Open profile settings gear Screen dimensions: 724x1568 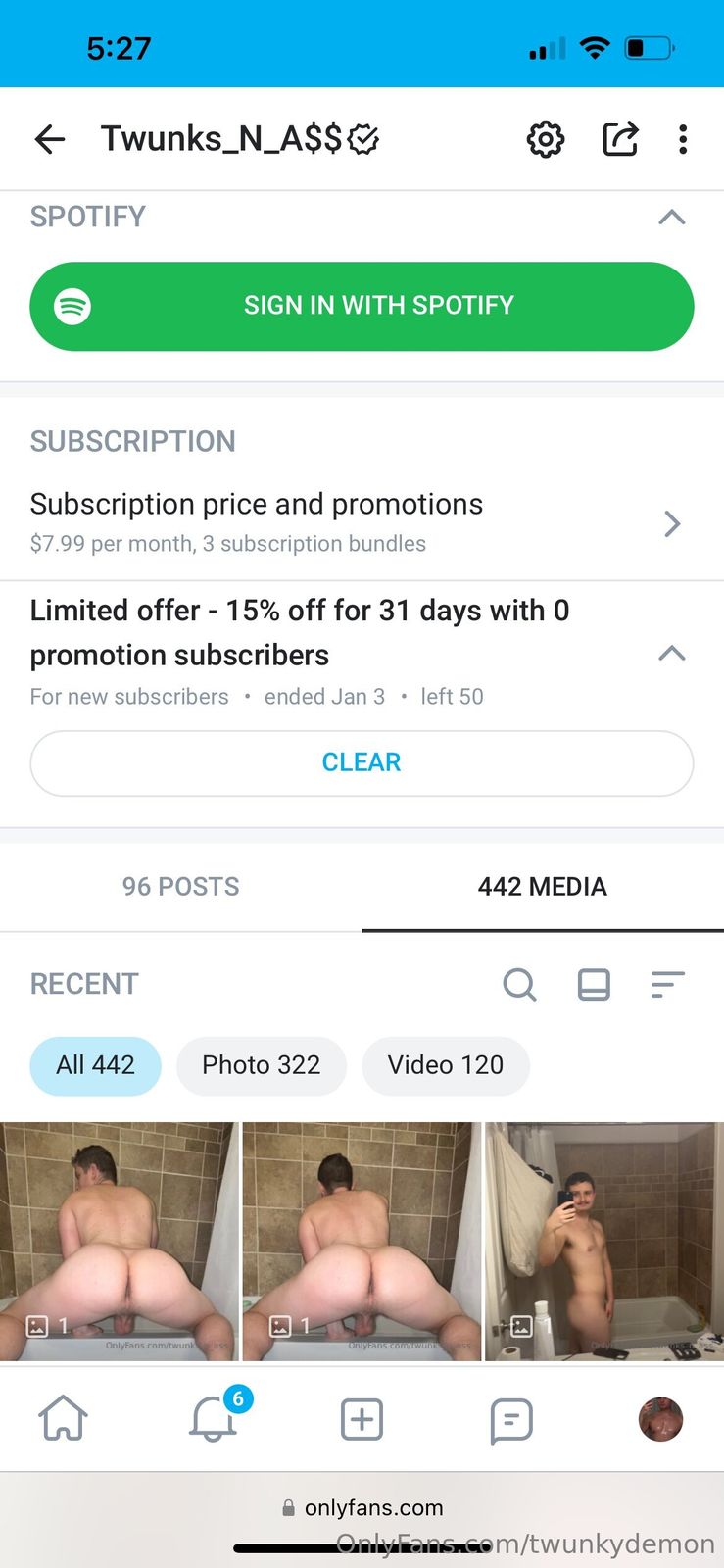click(546, 139)
